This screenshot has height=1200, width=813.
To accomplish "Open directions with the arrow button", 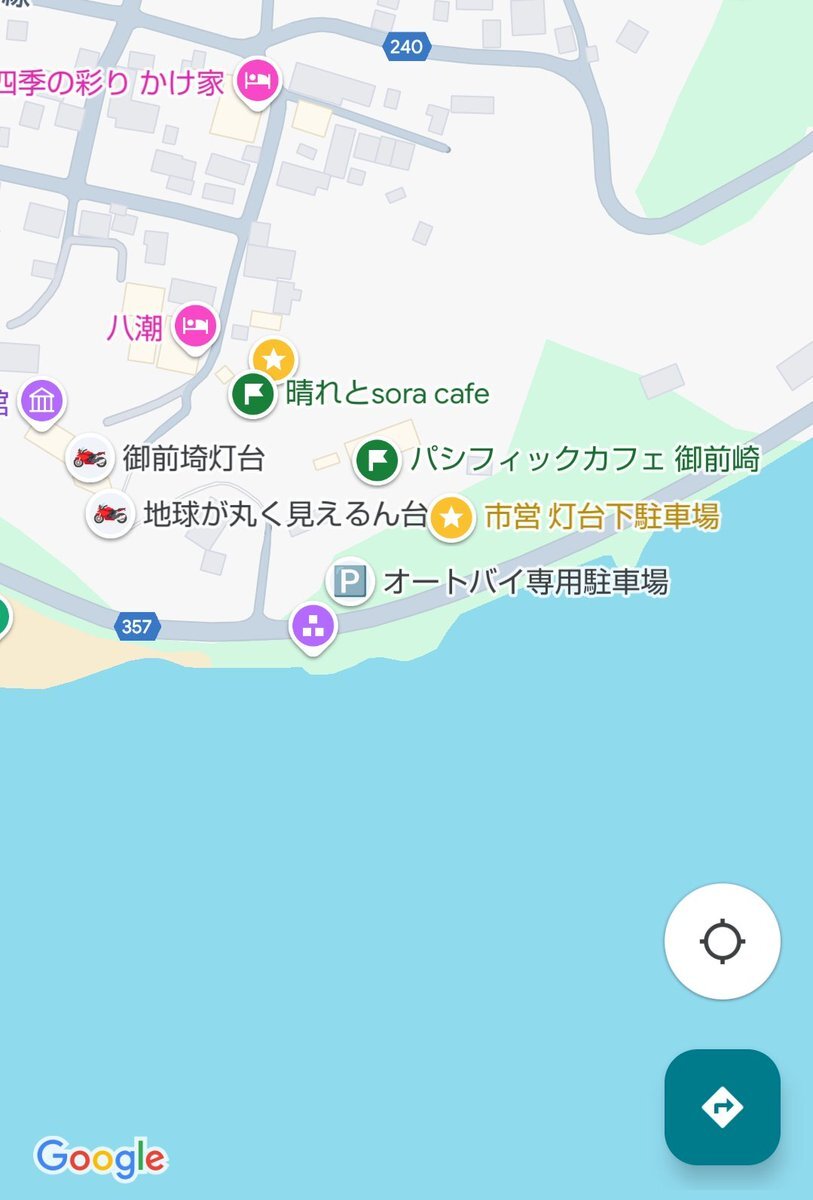I will pos(722,1107).
